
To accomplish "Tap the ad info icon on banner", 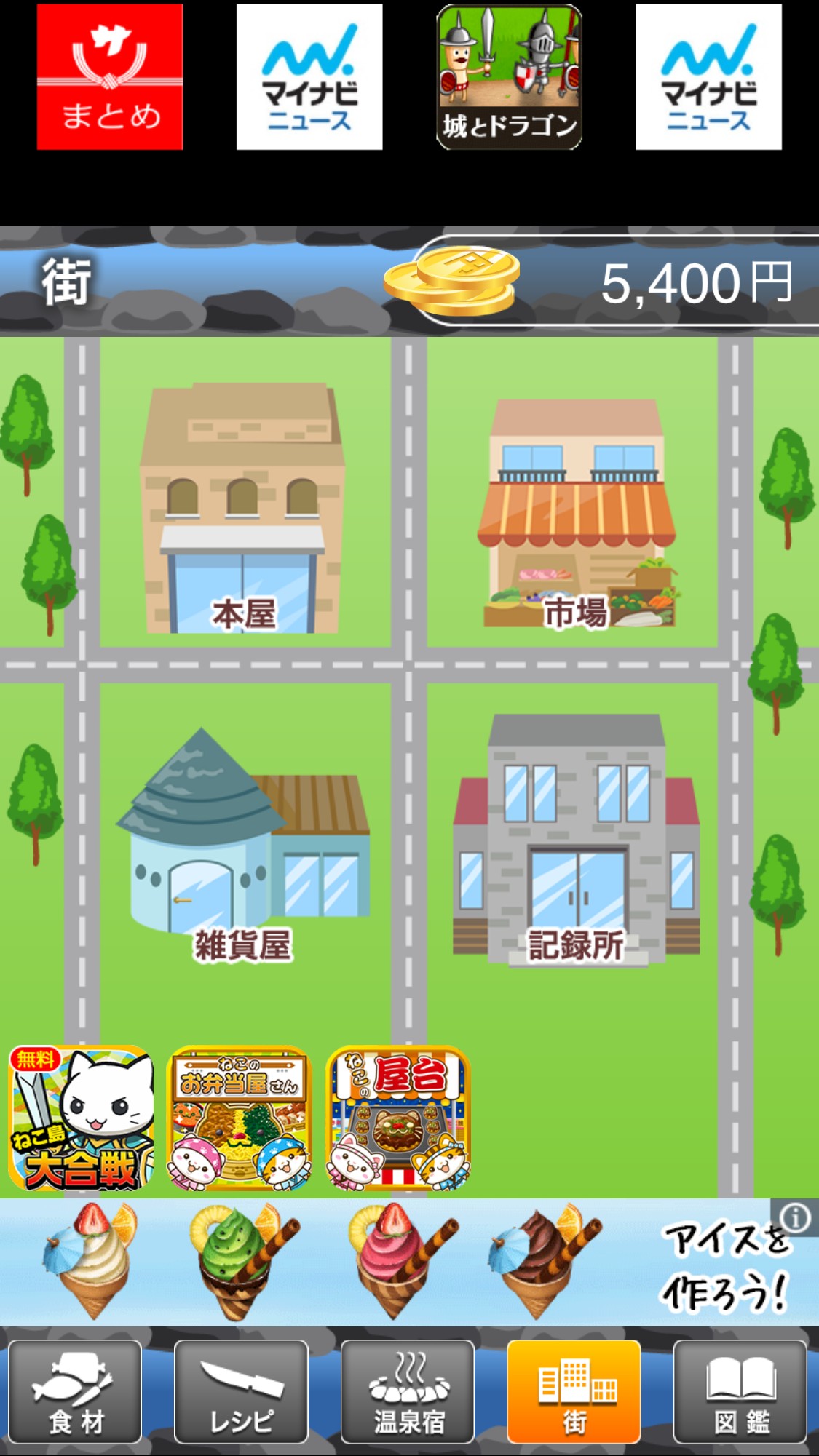I will click(796, 1217).
